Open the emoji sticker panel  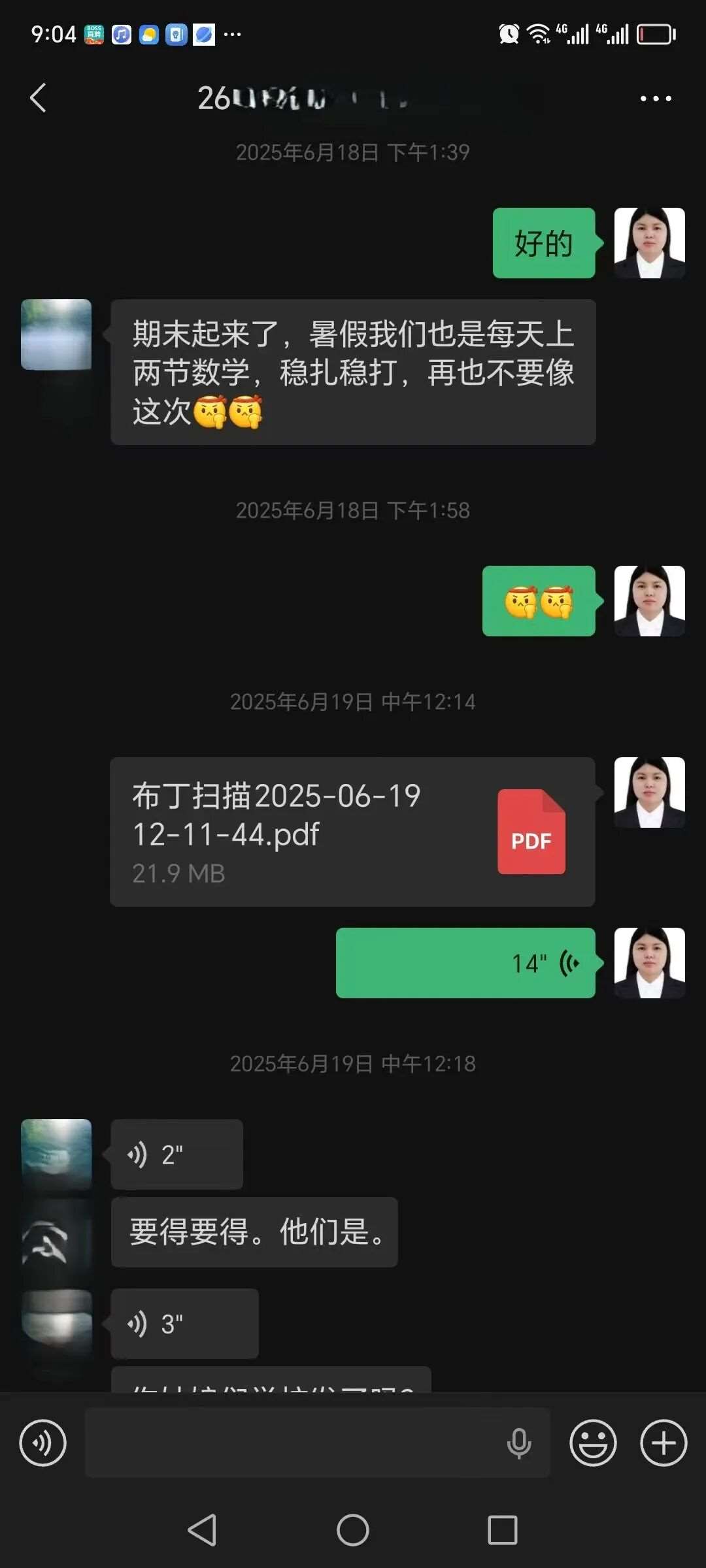click(593, 1443)
